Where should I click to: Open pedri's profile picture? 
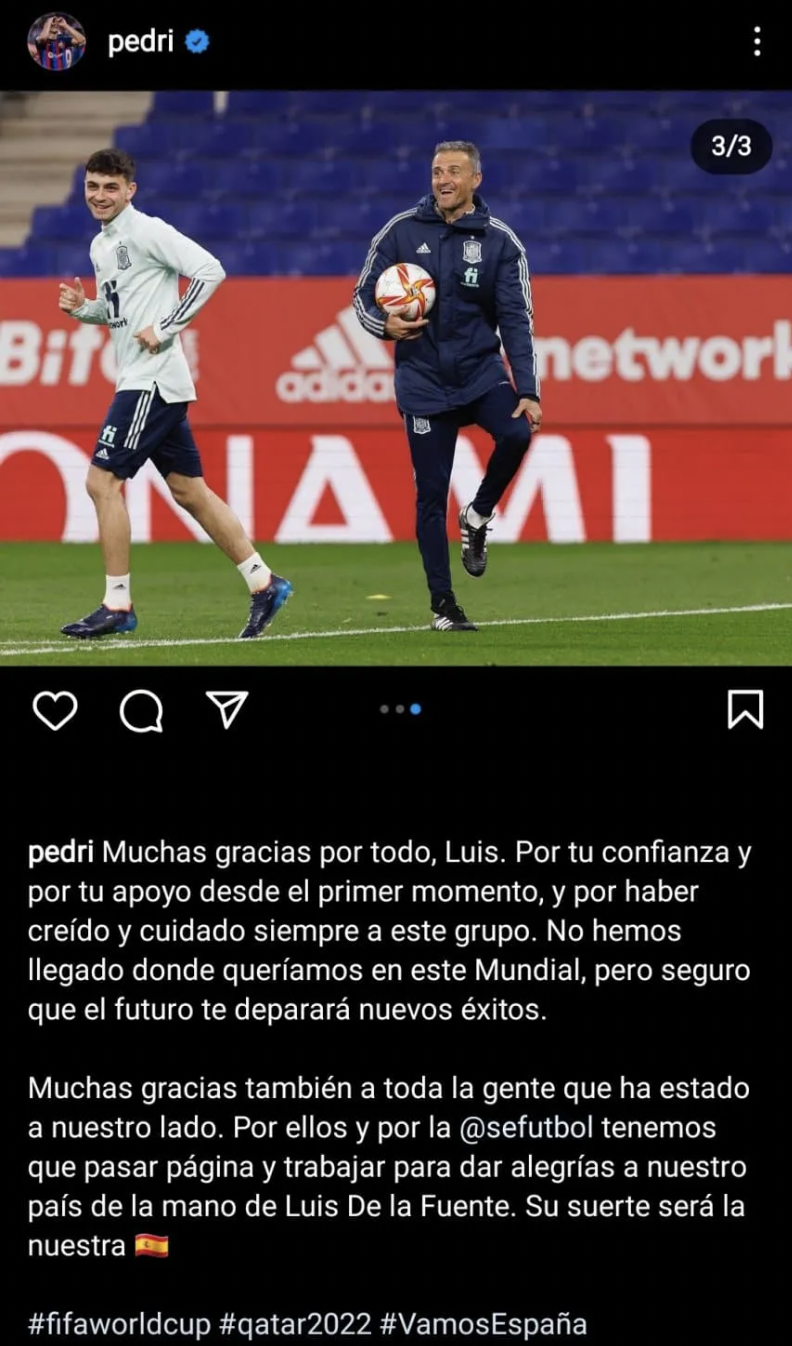click(x=56, y=42)
